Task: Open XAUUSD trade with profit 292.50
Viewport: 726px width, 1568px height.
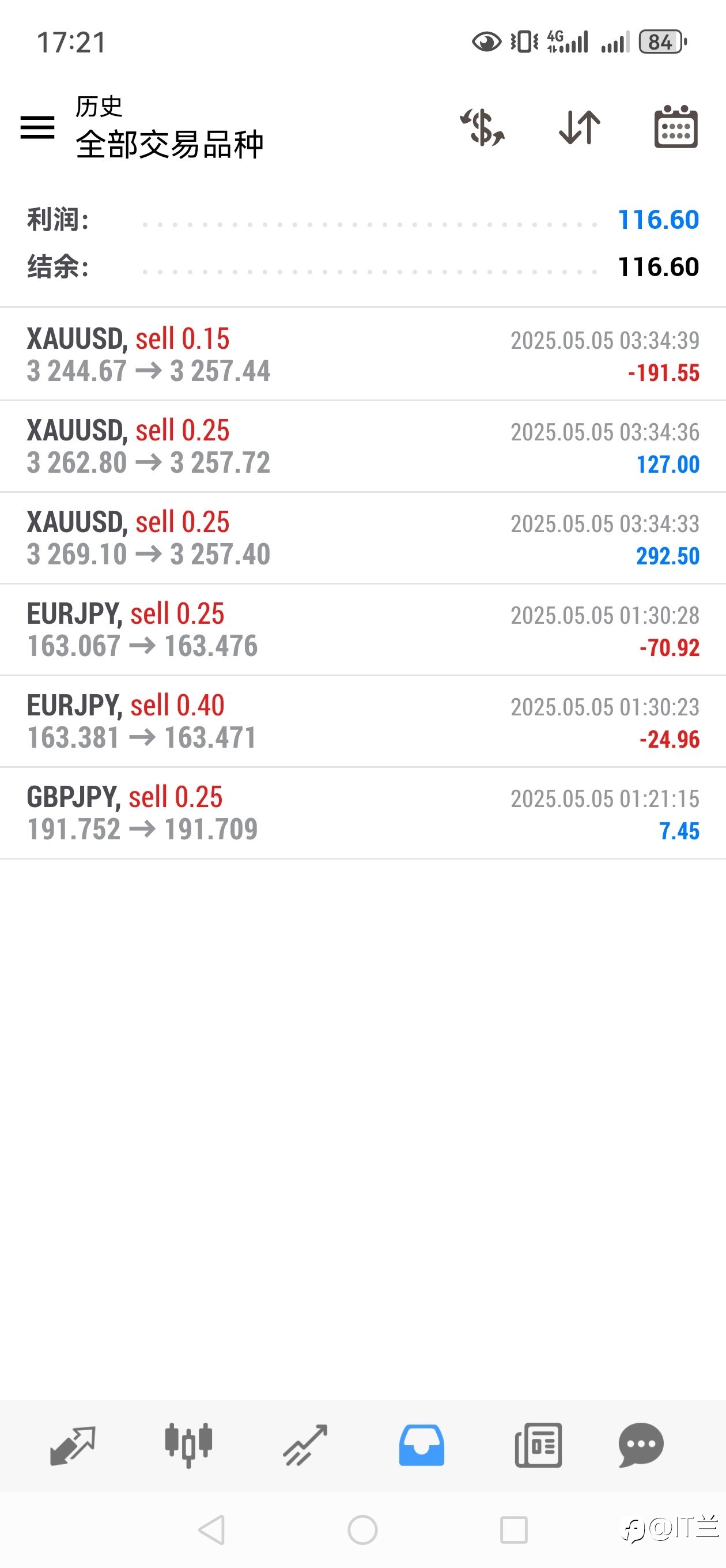Action: coord(362,538)
